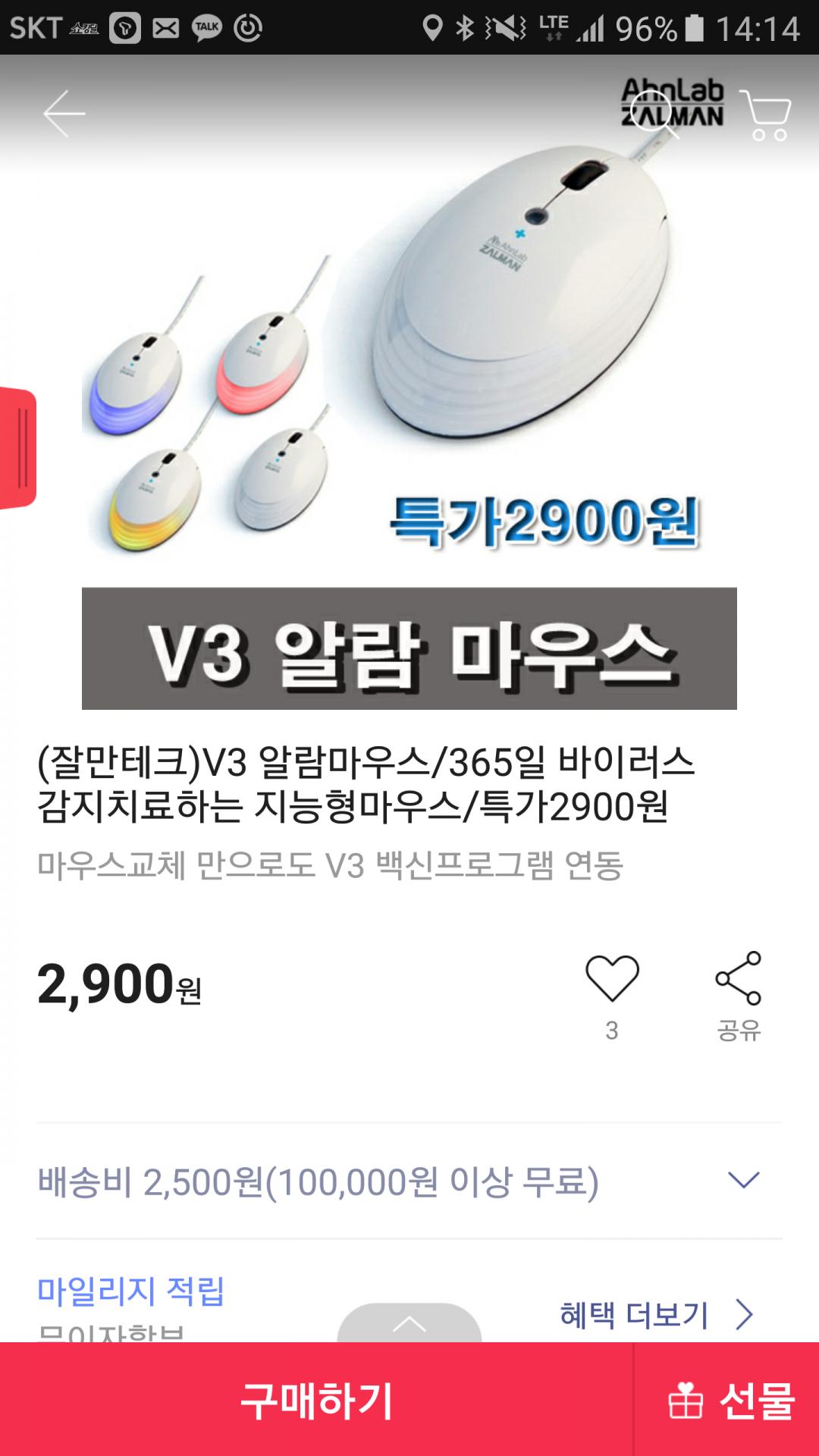Share this product via 공유
The width and height of the screenshot is (819, 1456).
click(x=739, y=995)
